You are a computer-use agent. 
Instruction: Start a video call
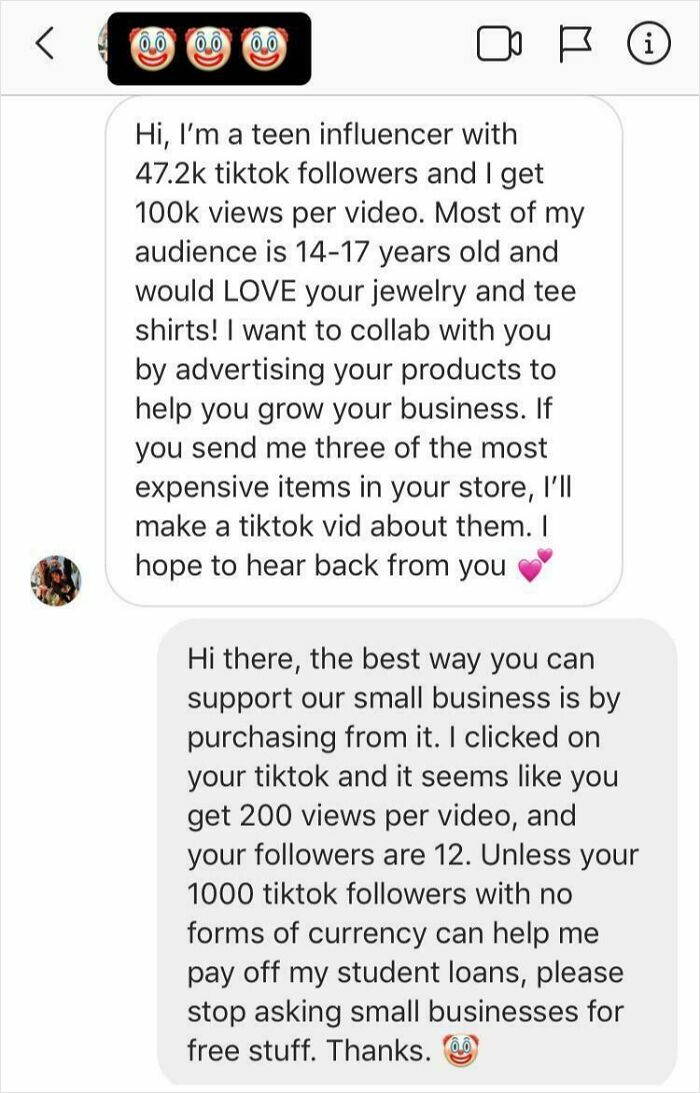pos(499,46)
